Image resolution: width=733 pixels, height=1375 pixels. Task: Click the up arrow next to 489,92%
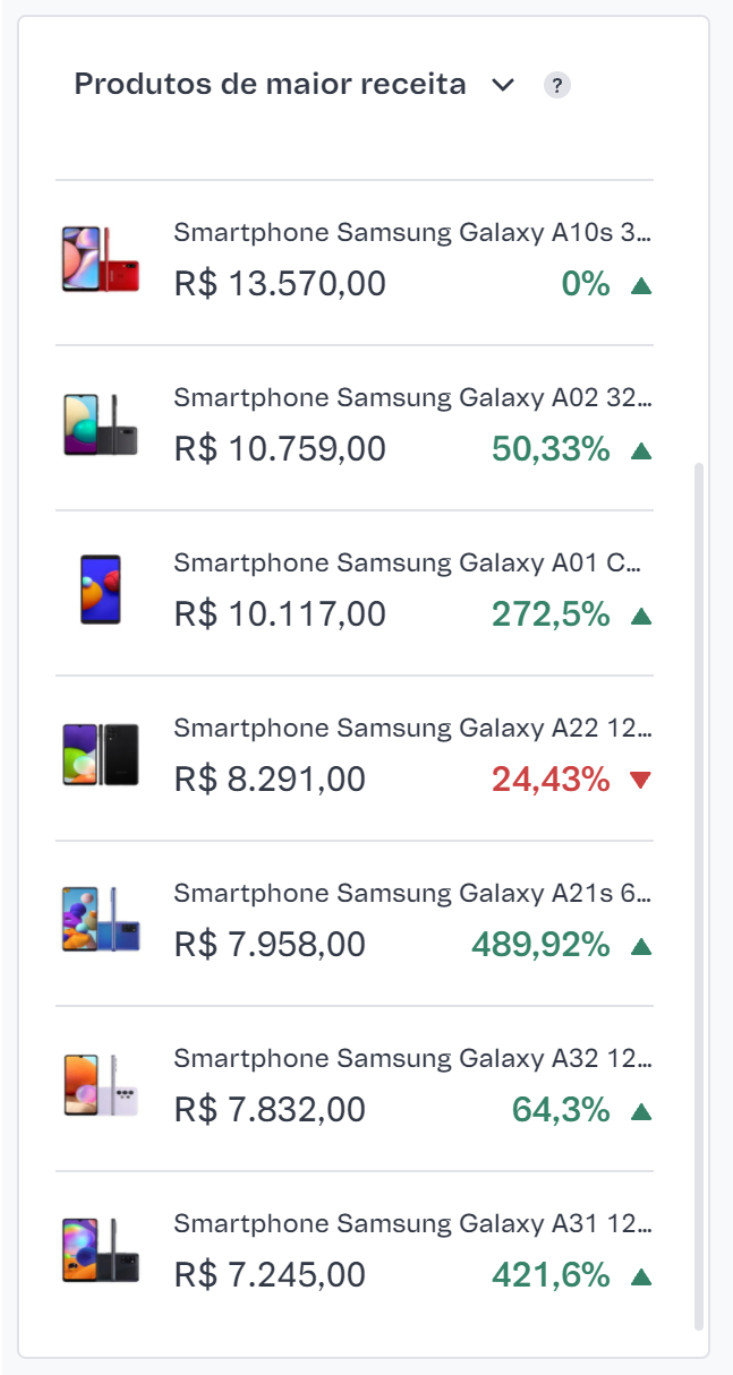click(x=643, y=945)
